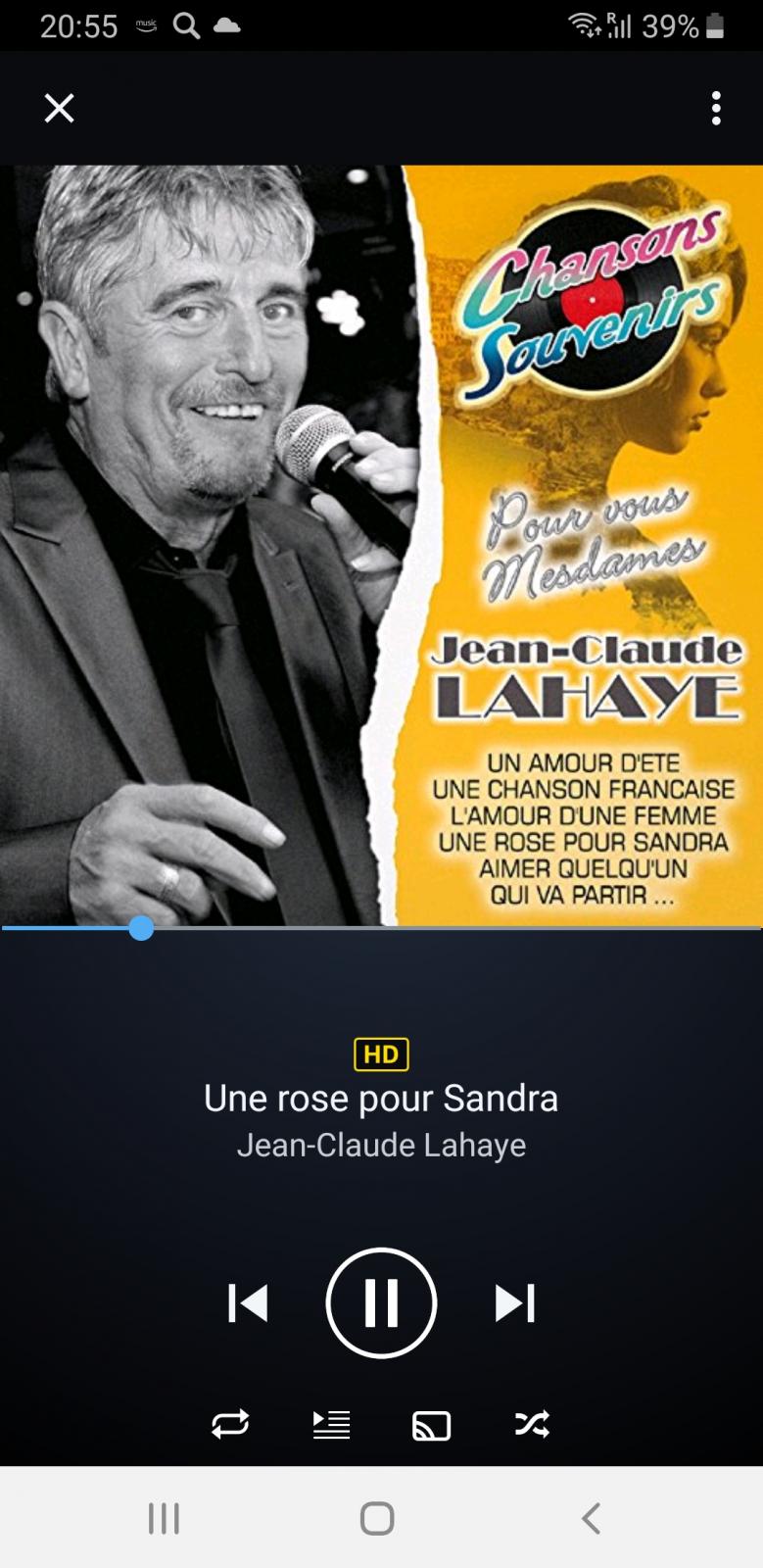Open the play queue
Viewport: 763px width, 1568px height.
331,1424
